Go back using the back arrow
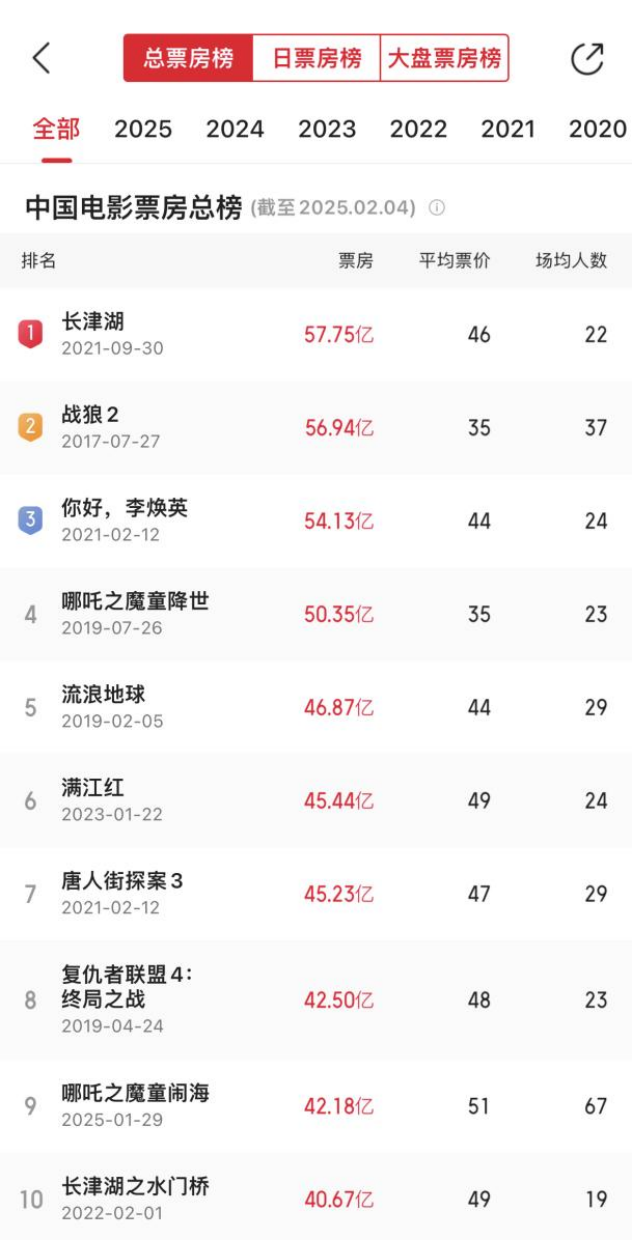Viewport: 632px width, 1240px height. click(41, 58)
